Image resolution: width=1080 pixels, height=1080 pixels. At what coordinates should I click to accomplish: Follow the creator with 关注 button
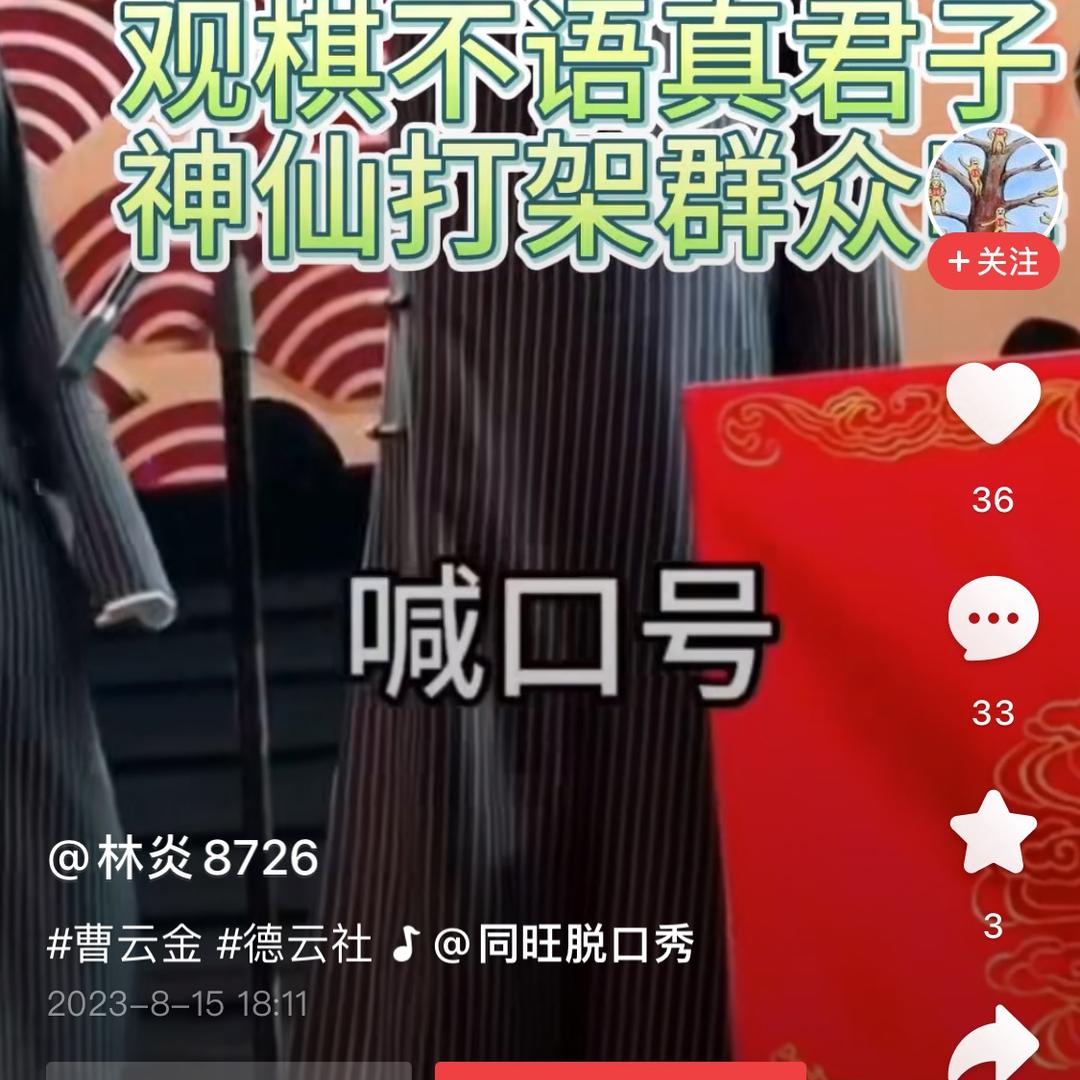coord(993,262)
